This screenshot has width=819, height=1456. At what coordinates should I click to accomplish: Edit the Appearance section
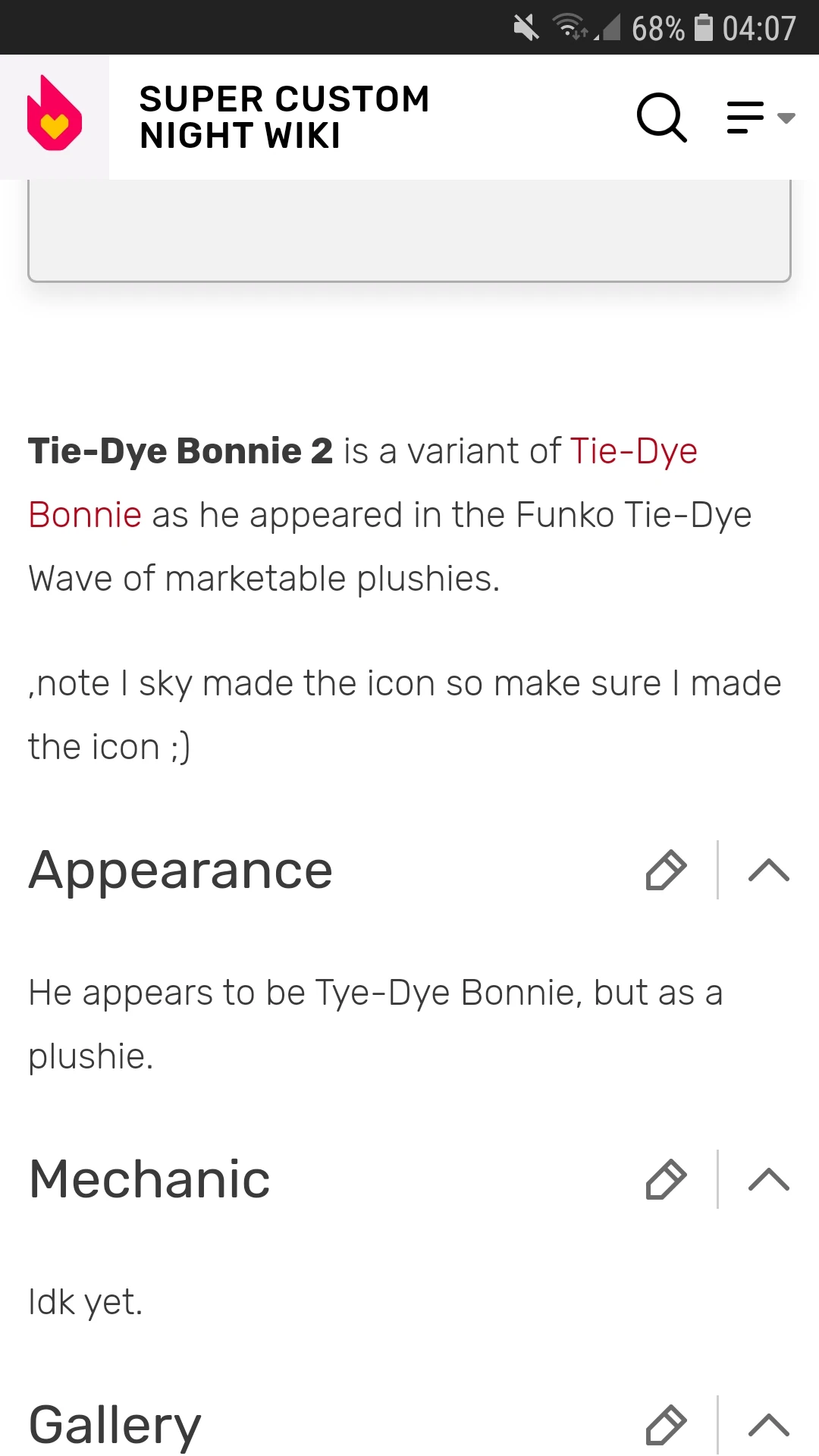click(666, 870)
